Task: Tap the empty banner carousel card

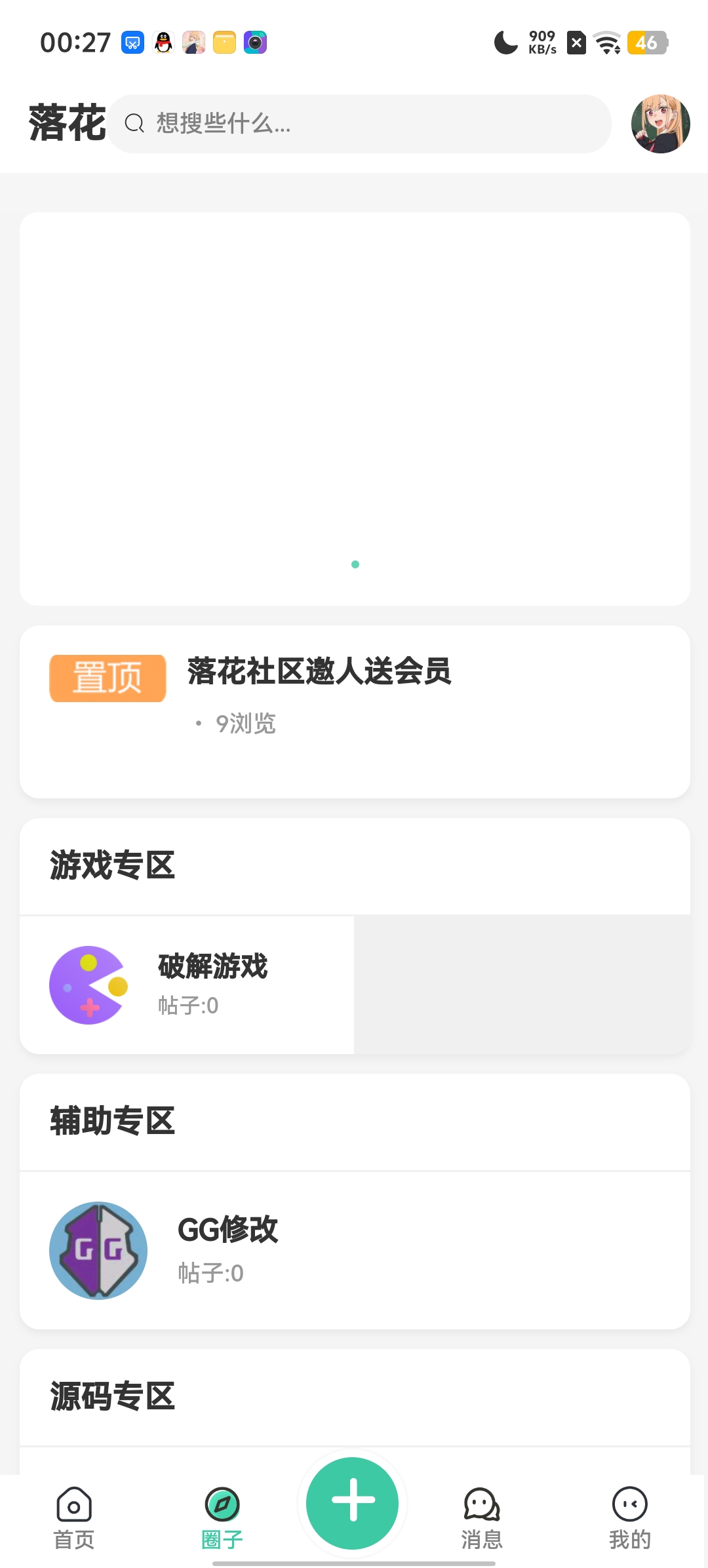Action: [x=355, y=408]
